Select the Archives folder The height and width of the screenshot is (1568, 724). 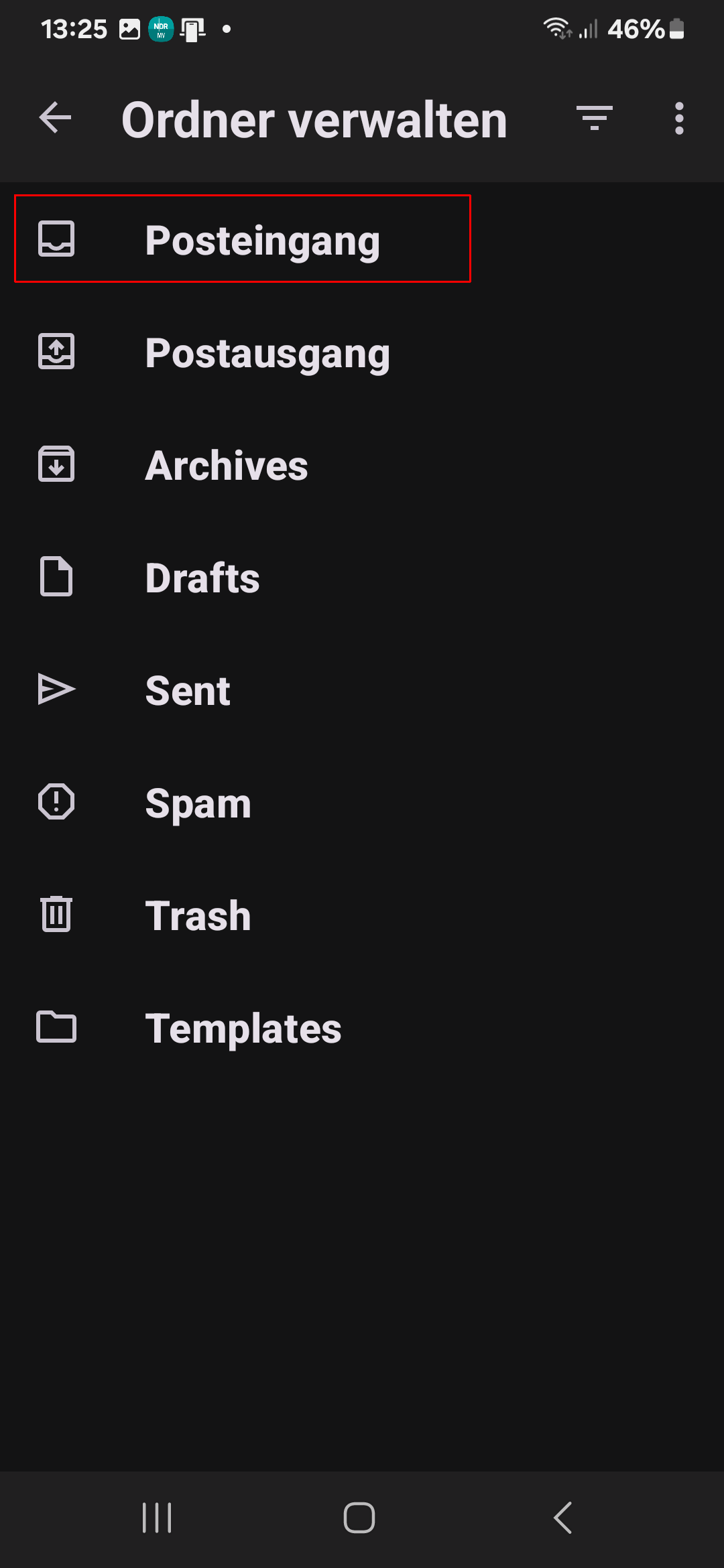(x=362, y=464)
